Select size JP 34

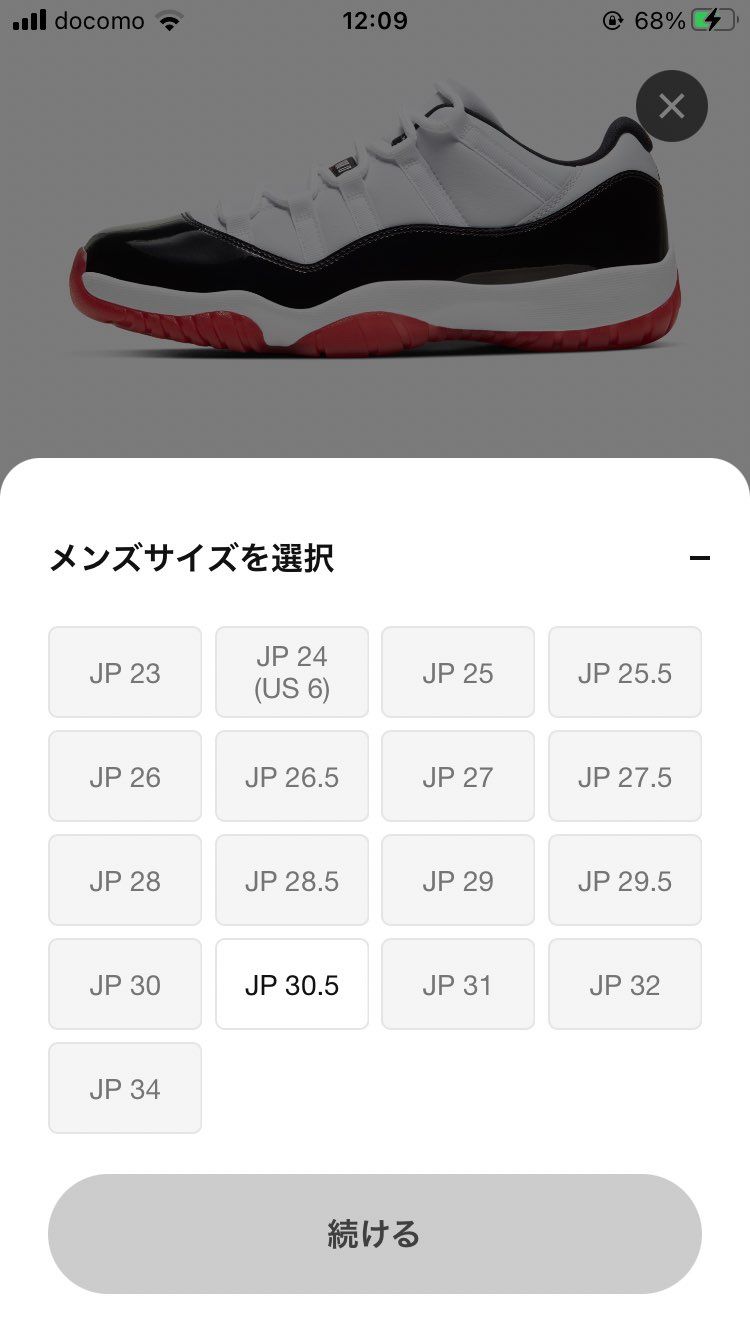click(124, 1088)
